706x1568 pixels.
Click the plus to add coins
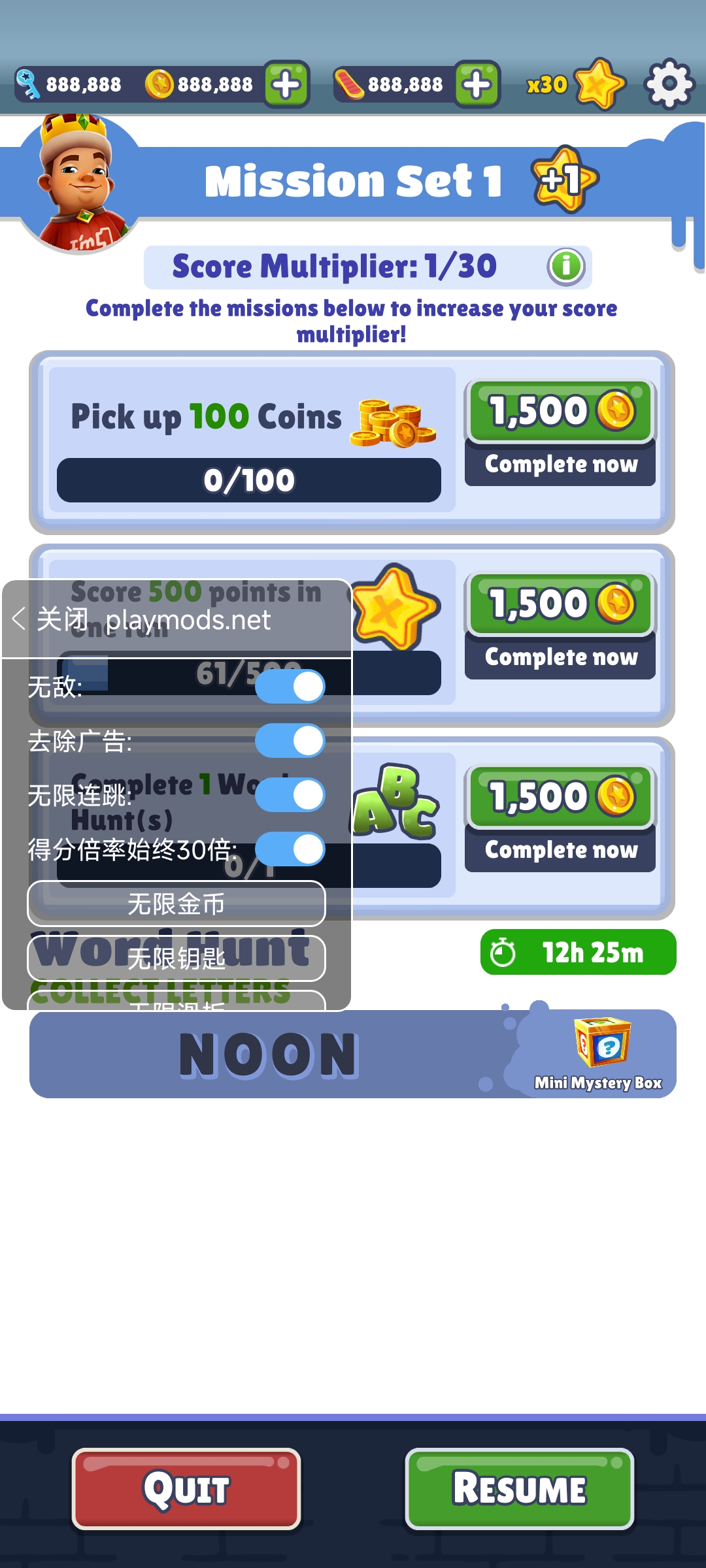(x=286, y=83)
